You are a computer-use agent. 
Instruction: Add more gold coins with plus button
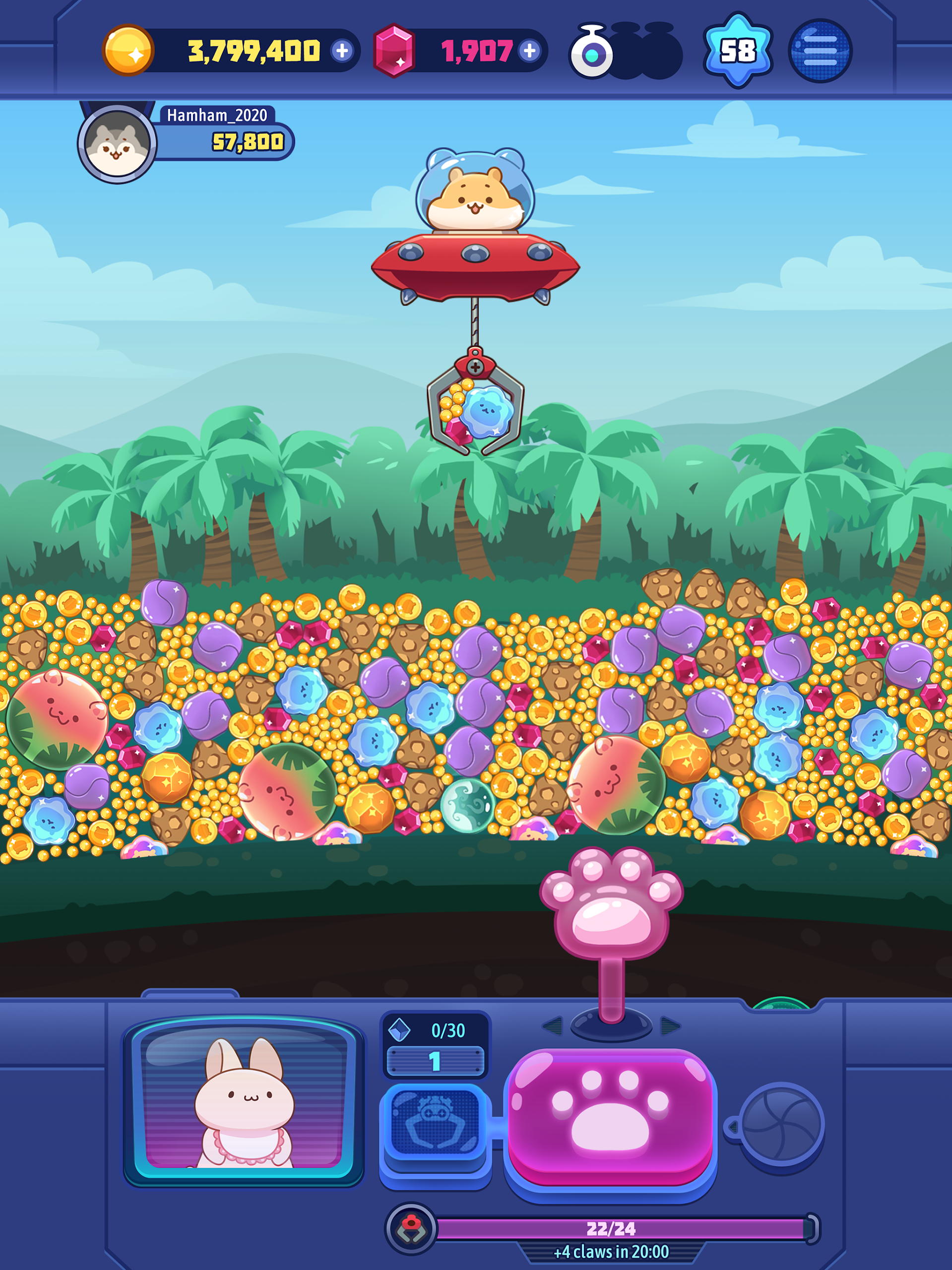342,51
